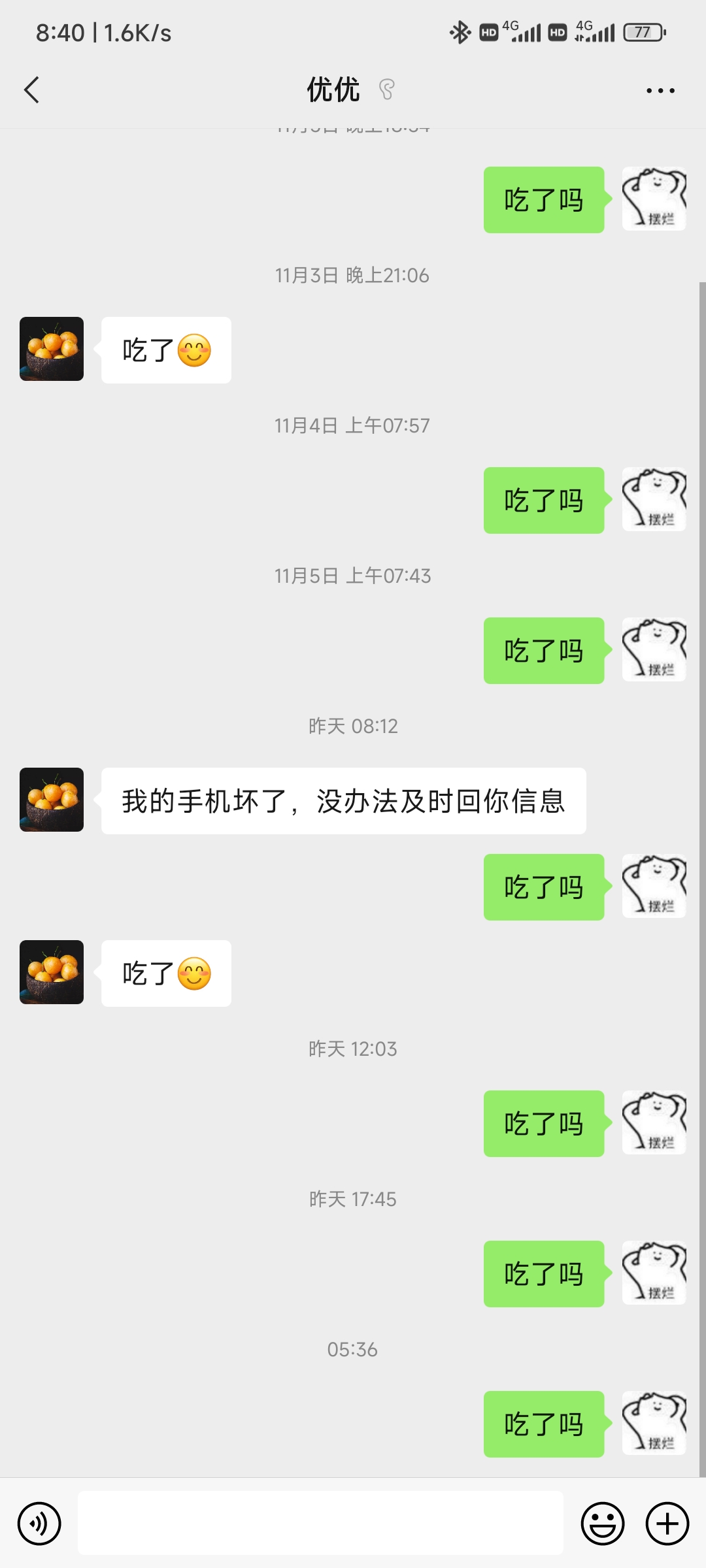Switch to voice message input
Screen dimensions: 706x1568
pyautogui.click(x=39, y=1524)
